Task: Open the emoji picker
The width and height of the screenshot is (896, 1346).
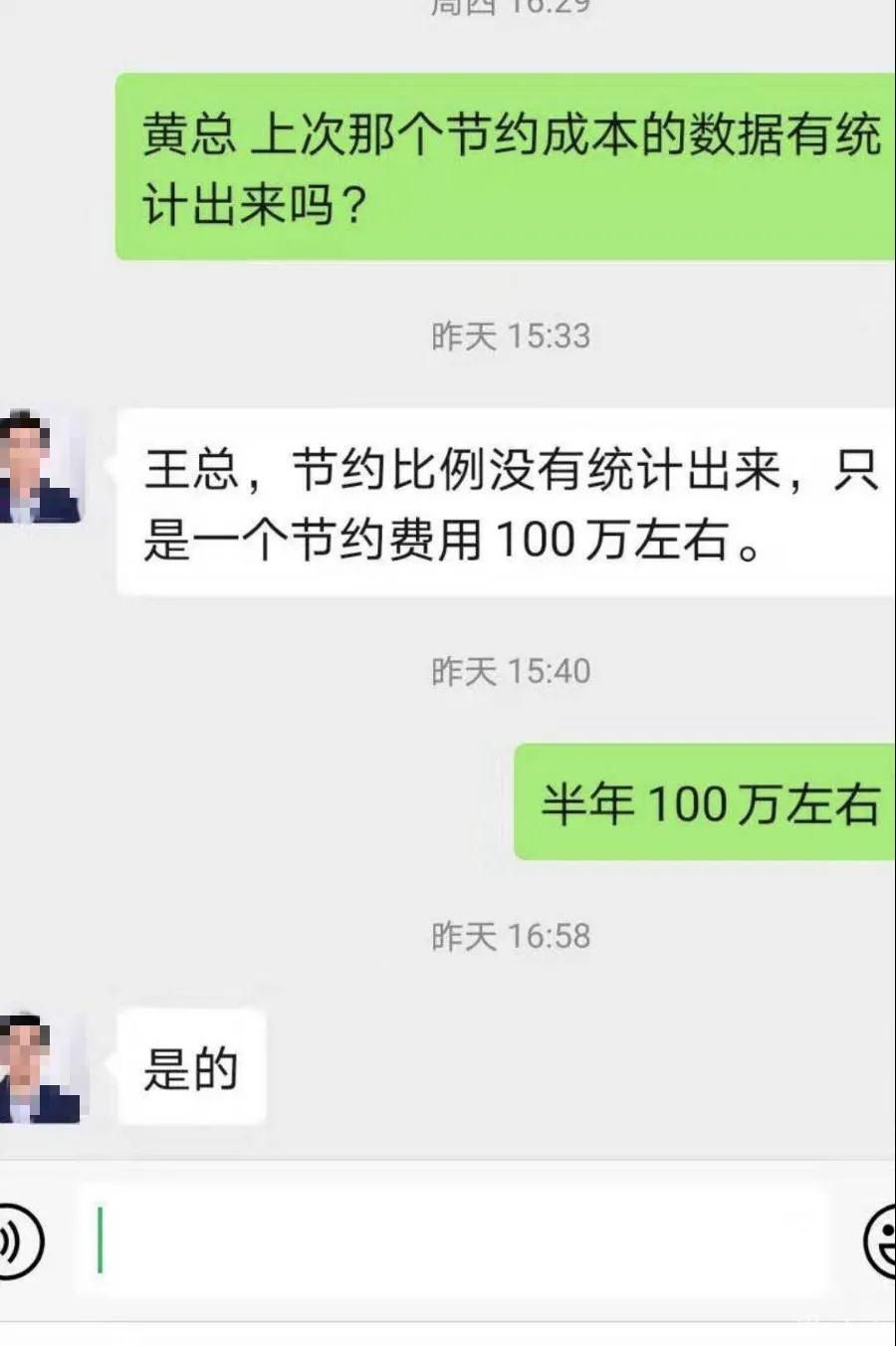Action: pos(880,1240)
